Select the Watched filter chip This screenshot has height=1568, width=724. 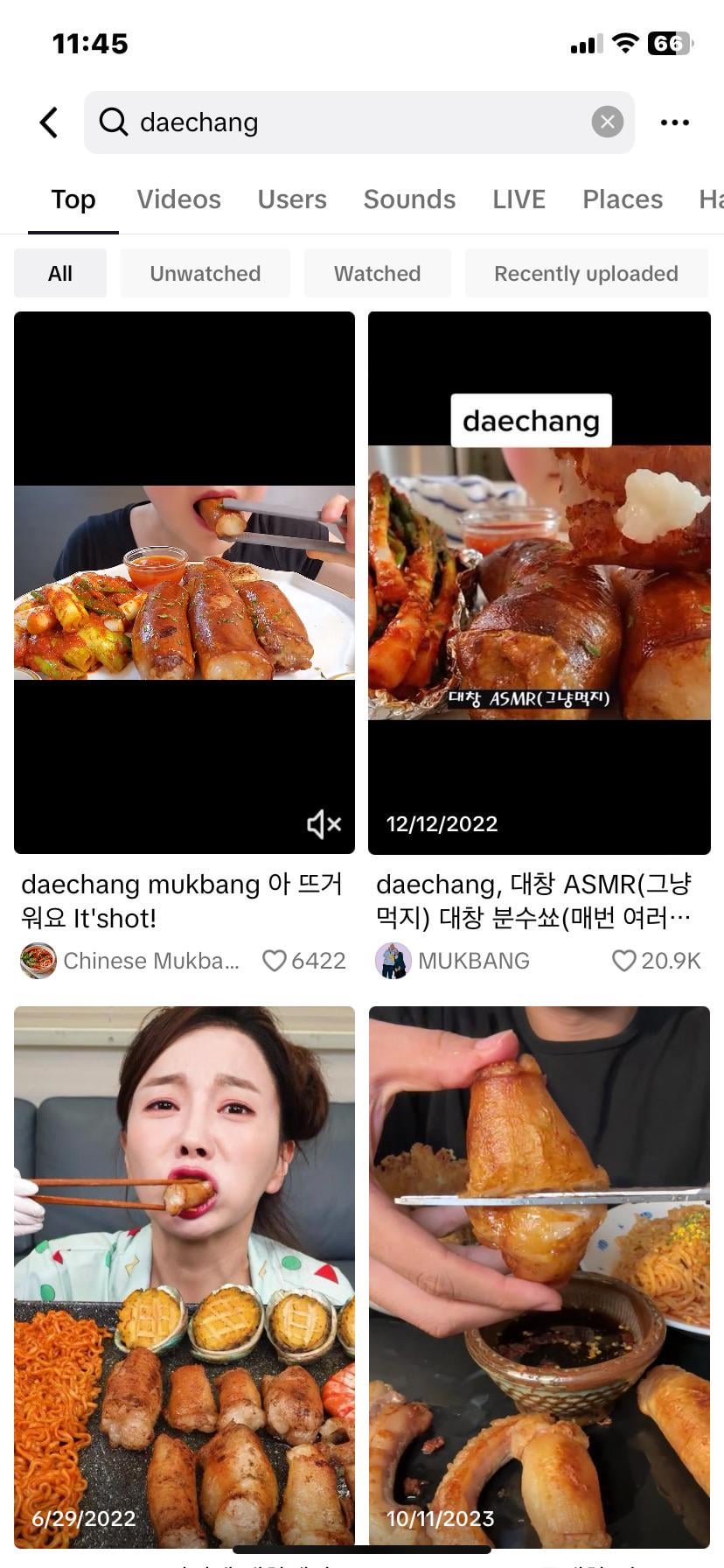pyautogui.click(x=378, y=273)
